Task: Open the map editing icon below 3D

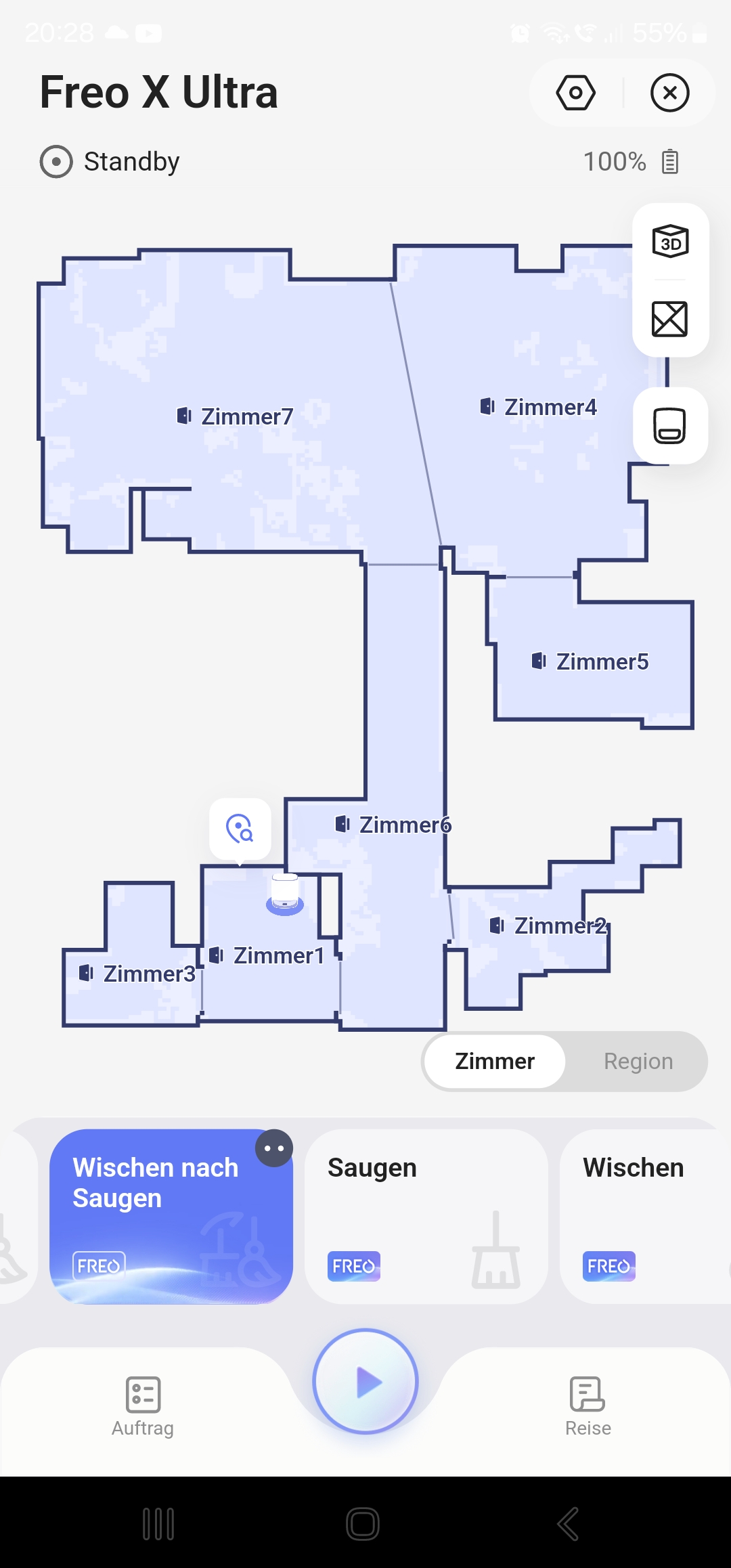Action: 670,319
